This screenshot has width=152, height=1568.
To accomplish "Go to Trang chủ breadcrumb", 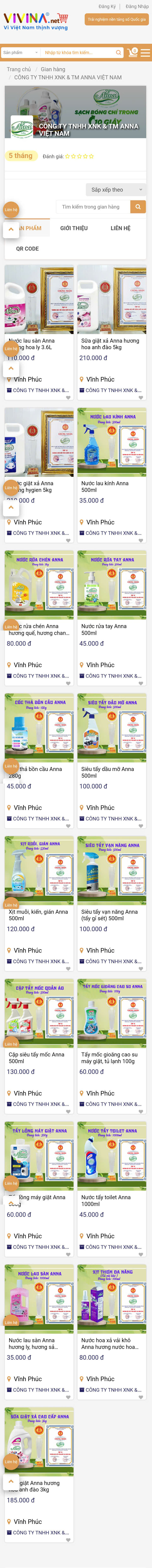I will coord(18,69).
